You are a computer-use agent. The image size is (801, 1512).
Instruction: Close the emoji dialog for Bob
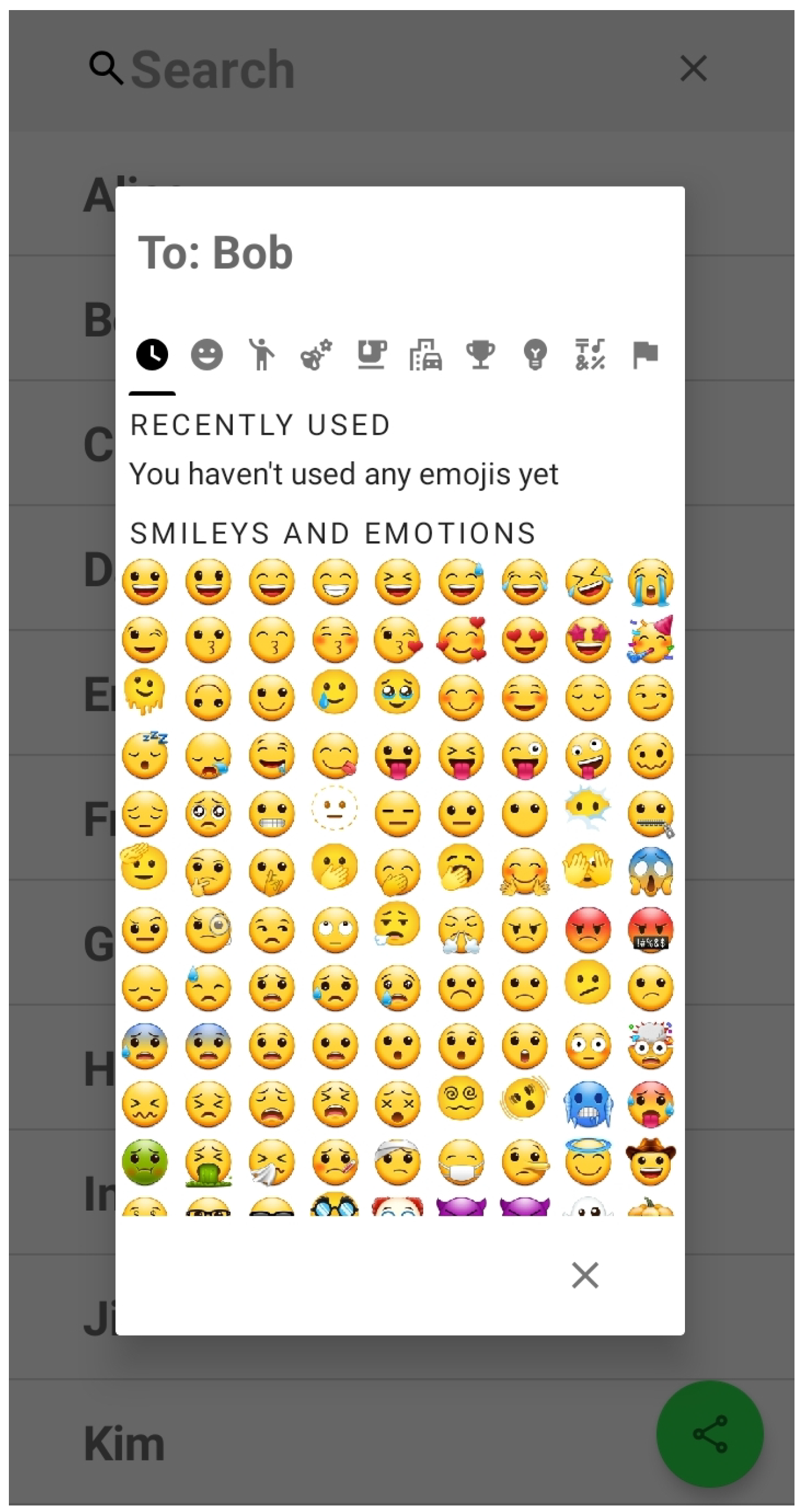[x=585, y=1275]
